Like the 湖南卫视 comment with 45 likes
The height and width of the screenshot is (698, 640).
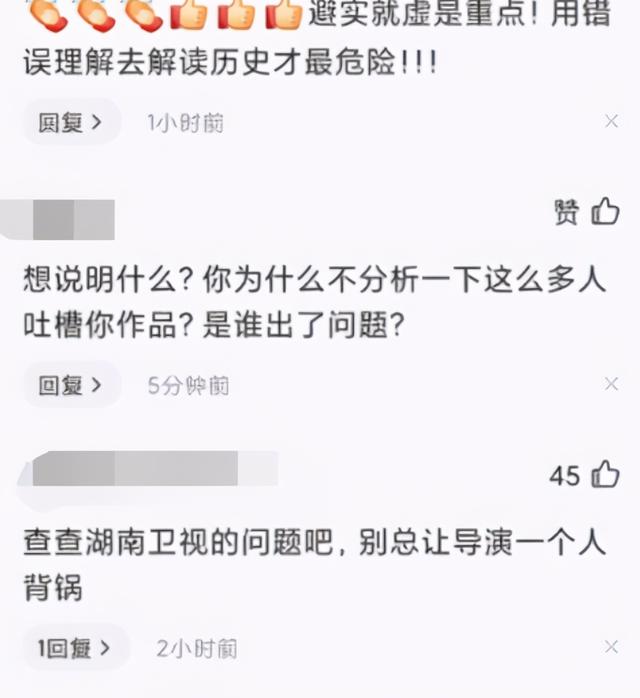pyautogui.click(x=605, y=475)
